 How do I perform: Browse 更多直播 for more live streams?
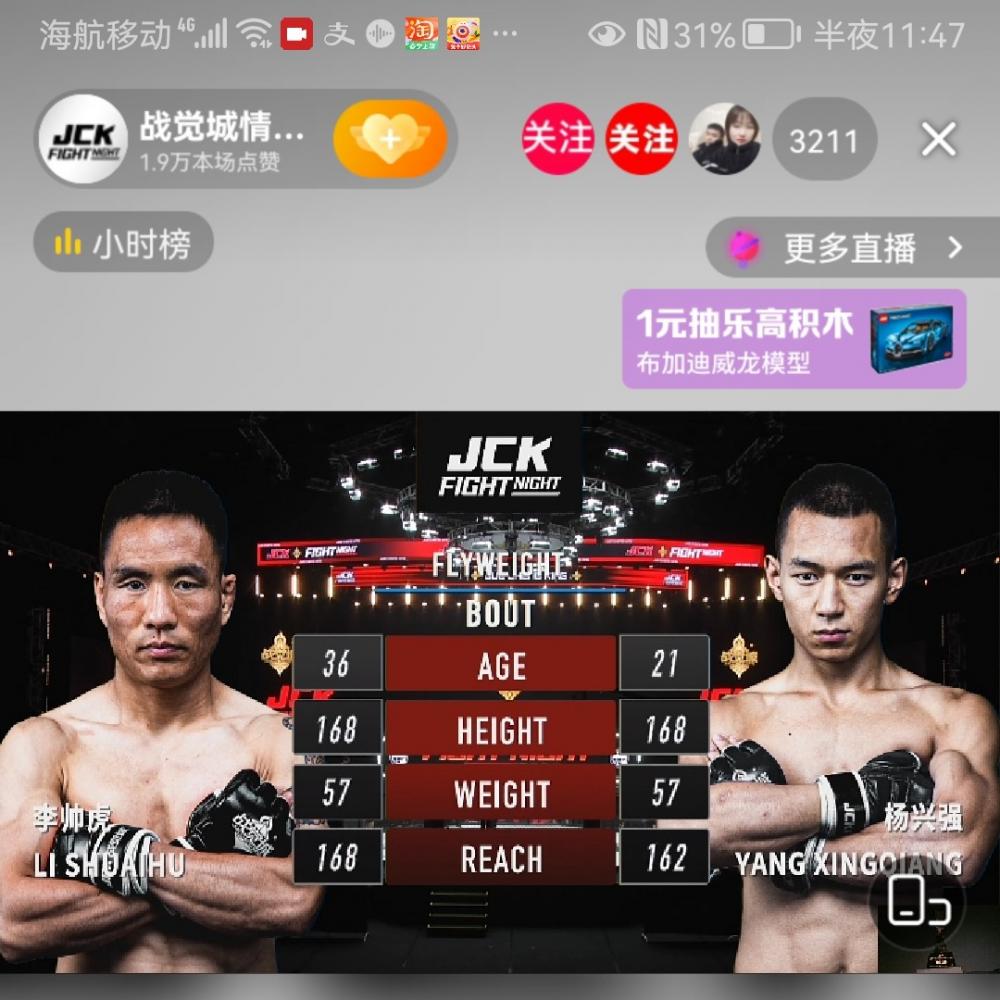(848, 248)
